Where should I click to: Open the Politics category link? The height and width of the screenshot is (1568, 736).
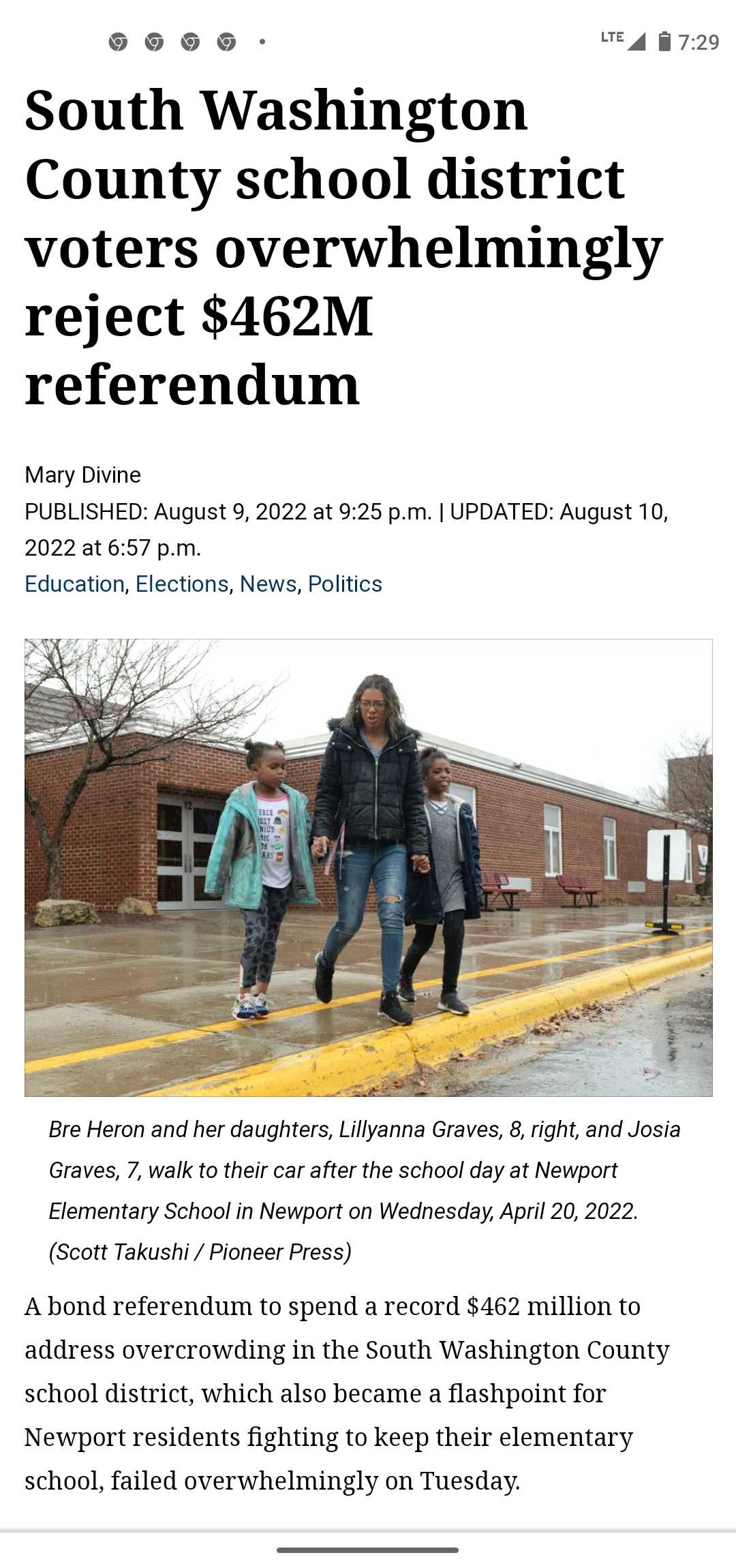345,584
